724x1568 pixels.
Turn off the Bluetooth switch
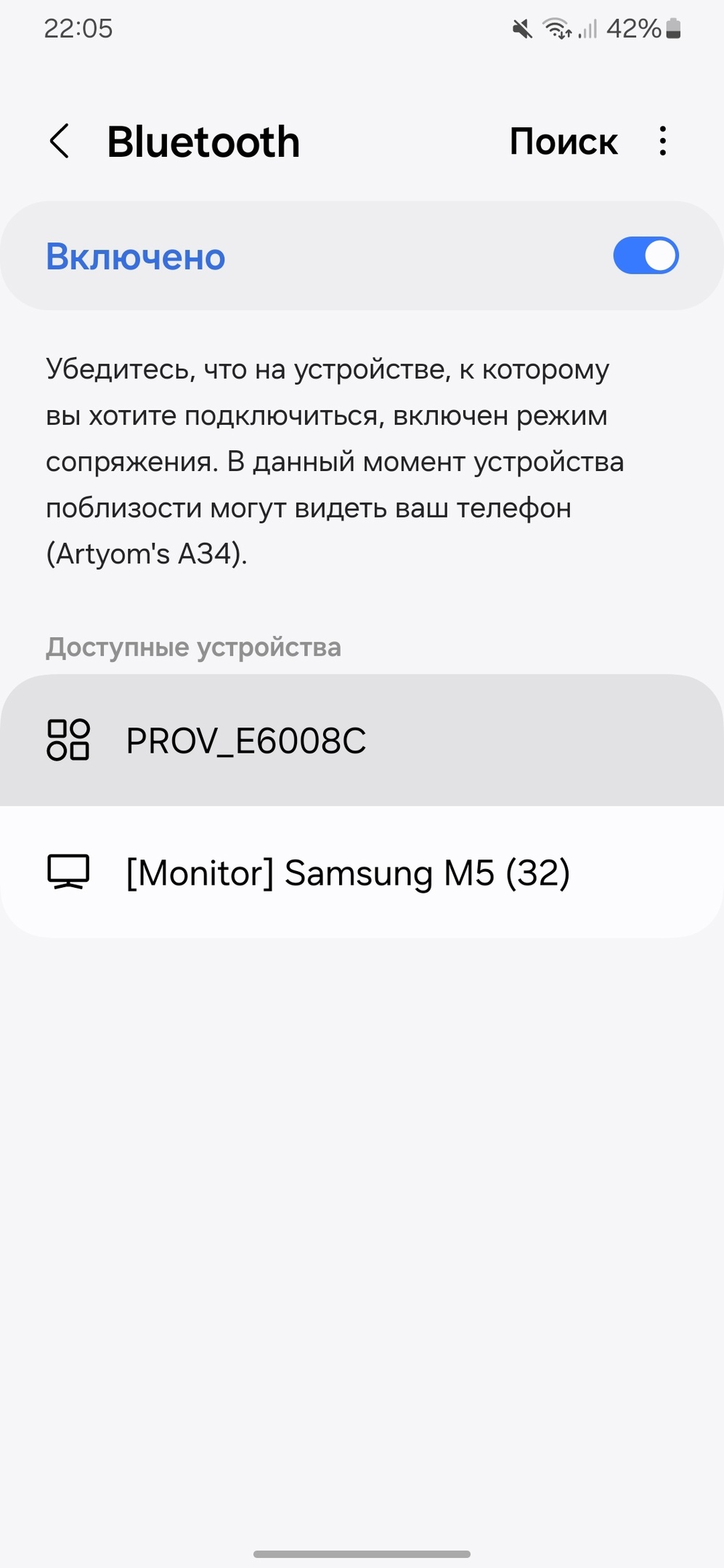coord(645,256)
